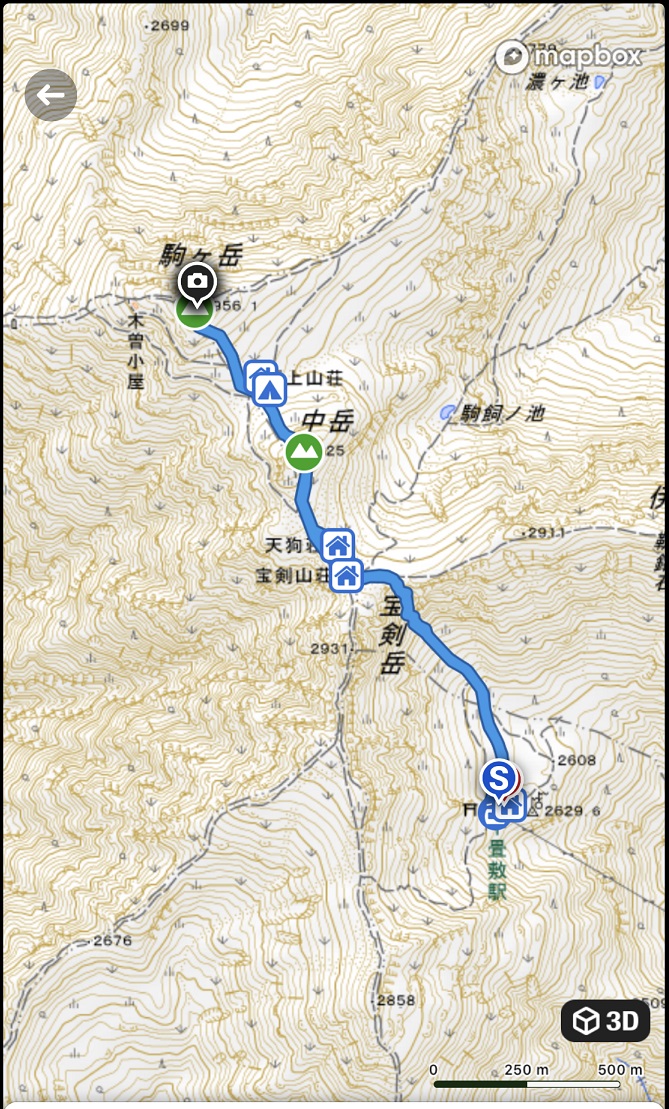
Task: Select the campsite marker near 頂上山荘
Action: [x=268, y=388]
